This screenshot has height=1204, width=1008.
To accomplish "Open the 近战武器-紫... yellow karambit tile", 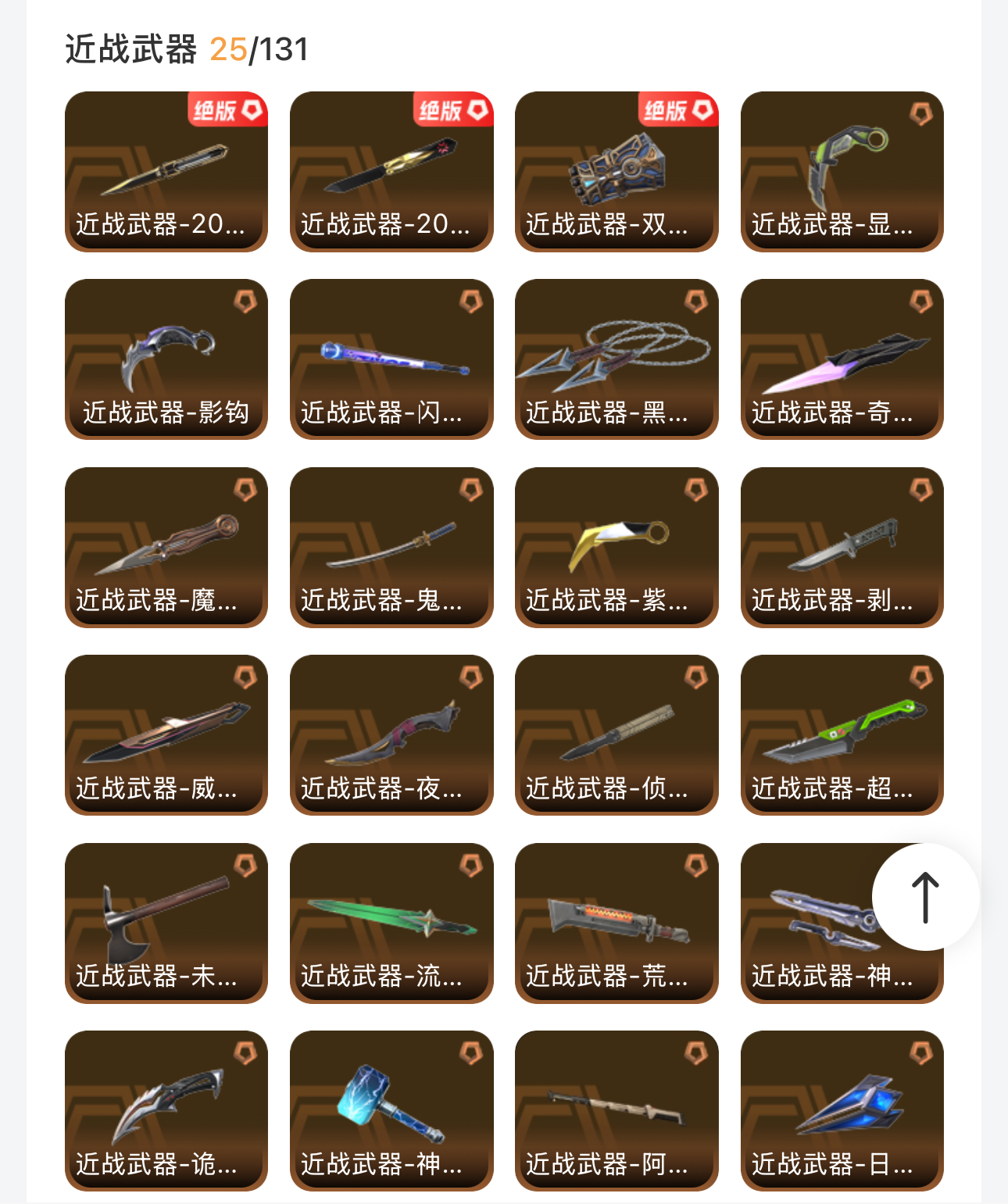I will click(x=616, y=547).
